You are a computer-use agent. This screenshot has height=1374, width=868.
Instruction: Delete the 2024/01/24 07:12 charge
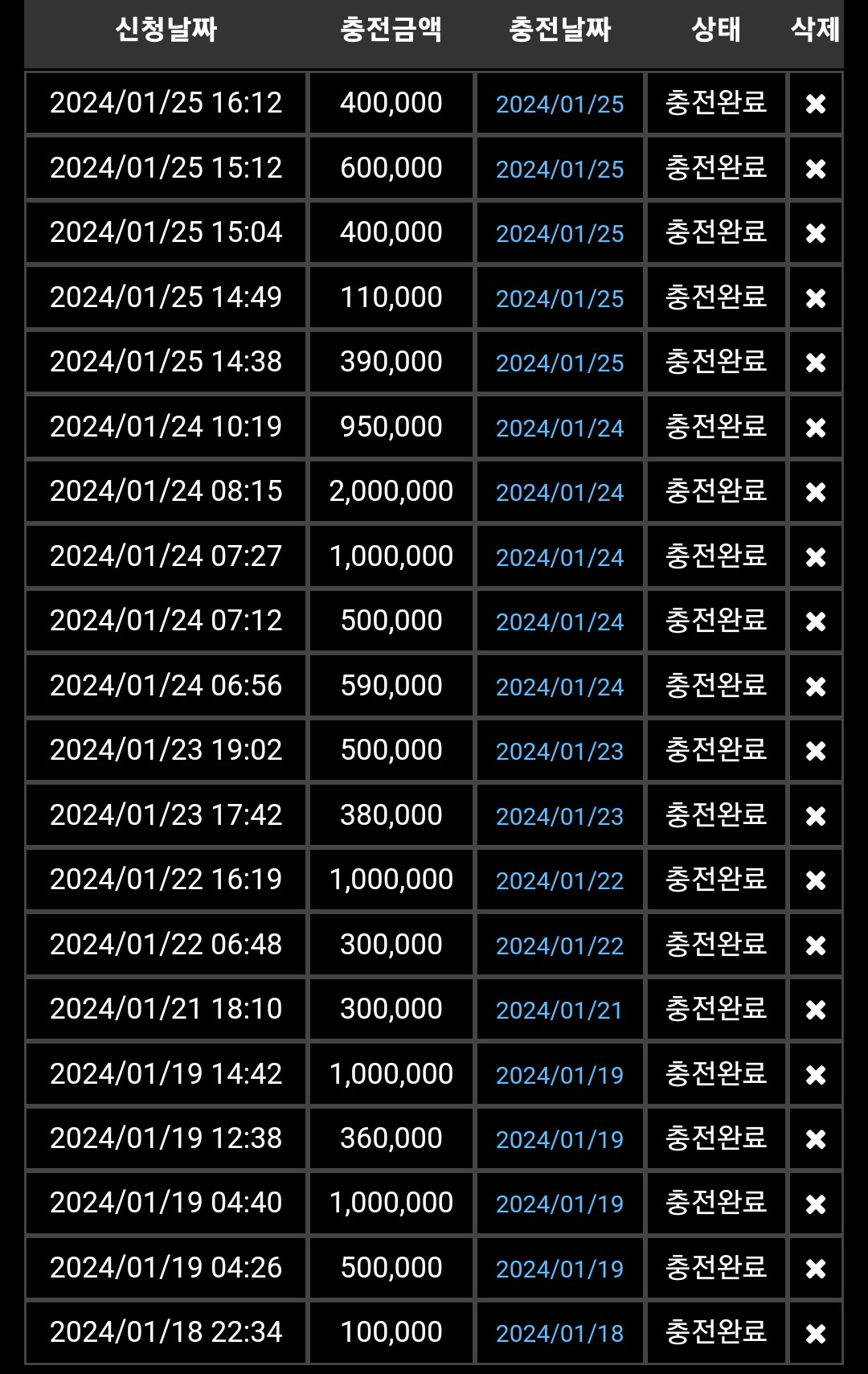[x=816, y=621]
